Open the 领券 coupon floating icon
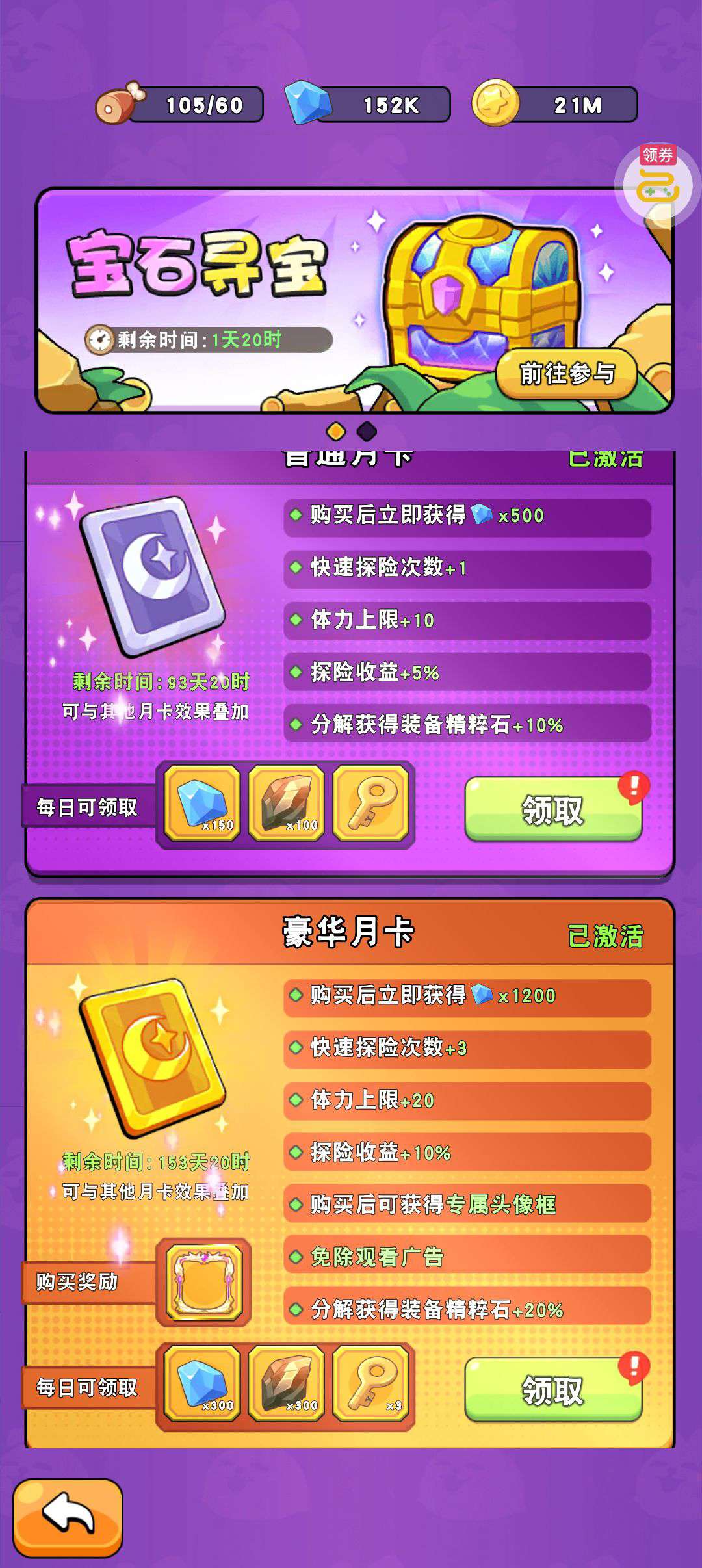Viewport: 702px width, 1568px height. pyautogui.click(x=657, y=184)
